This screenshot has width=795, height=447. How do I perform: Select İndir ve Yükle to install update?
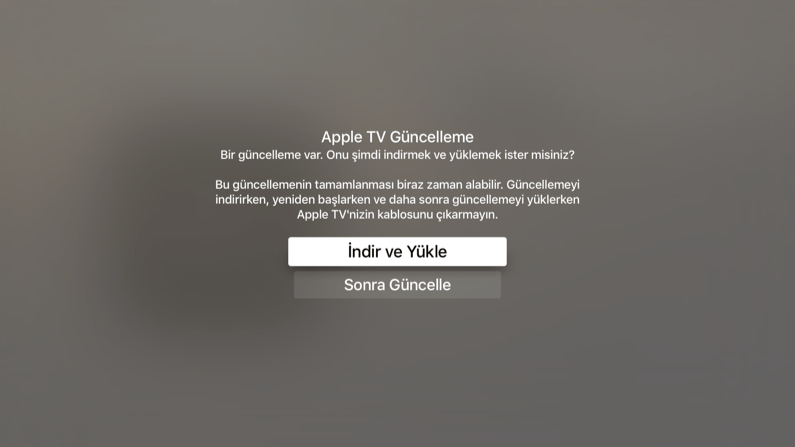click(397, 252)
